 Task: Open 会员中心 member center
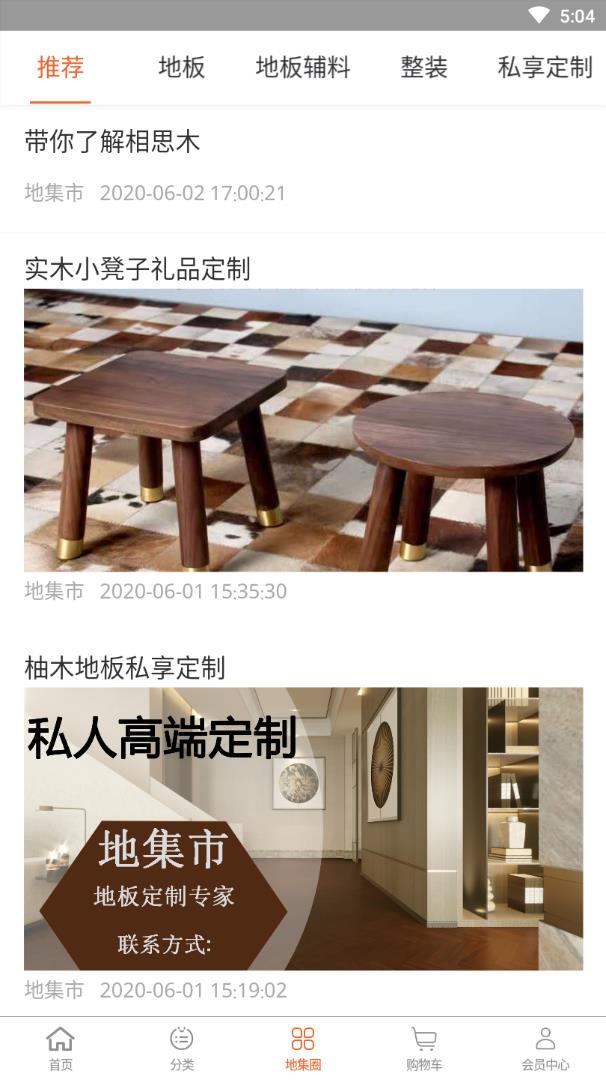click(x=545, y=1048)
